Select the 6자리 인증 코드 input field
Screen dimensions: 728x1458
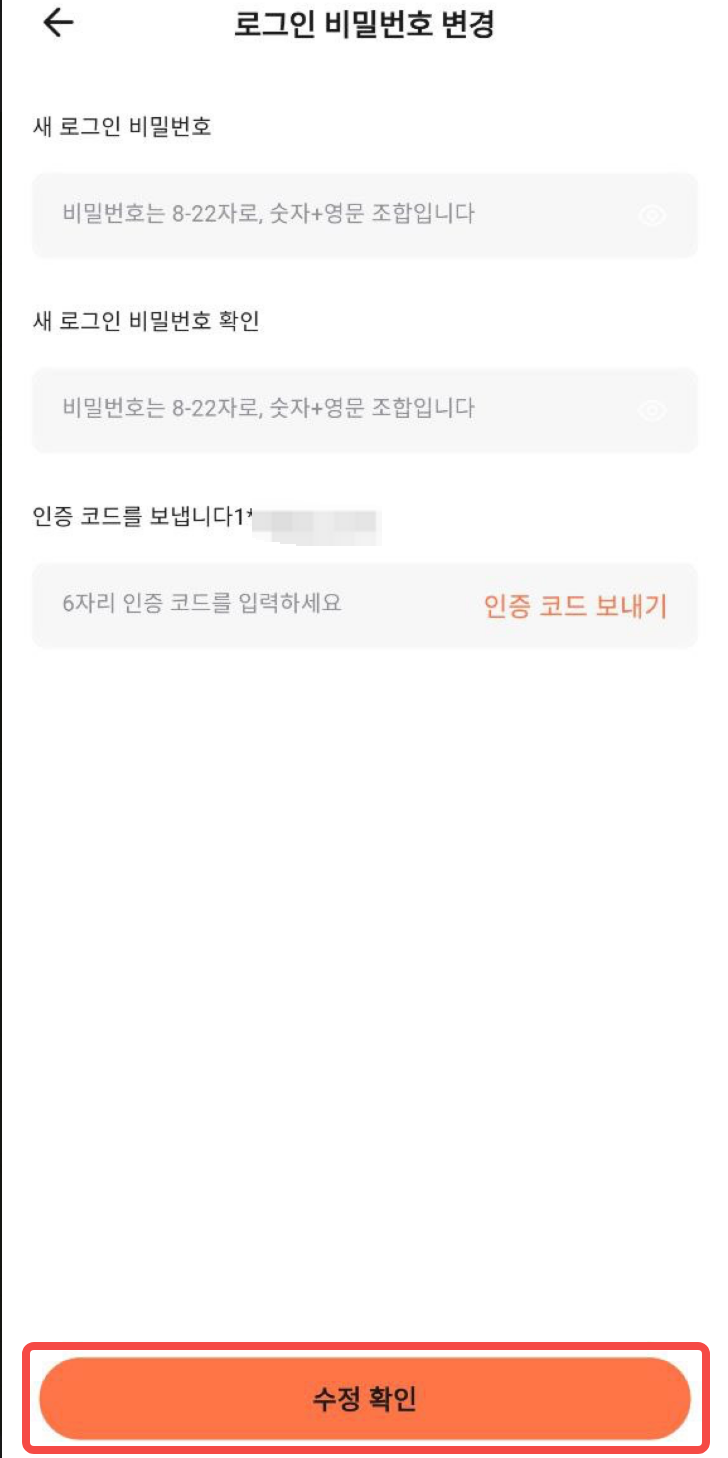click(x=240, y=604)
